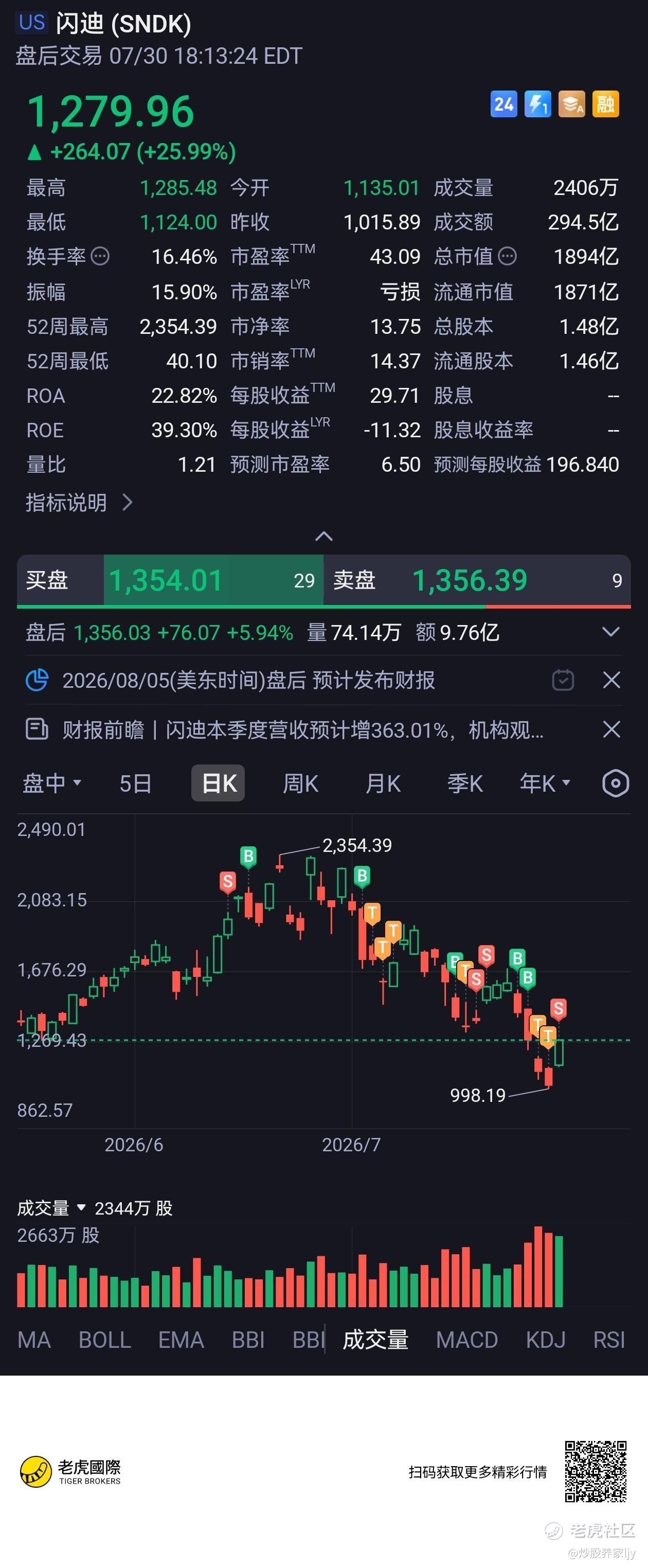This screenshot has width=648, height=1568.
Task: Open chart settings icon
Action: (x=615, y=783)
